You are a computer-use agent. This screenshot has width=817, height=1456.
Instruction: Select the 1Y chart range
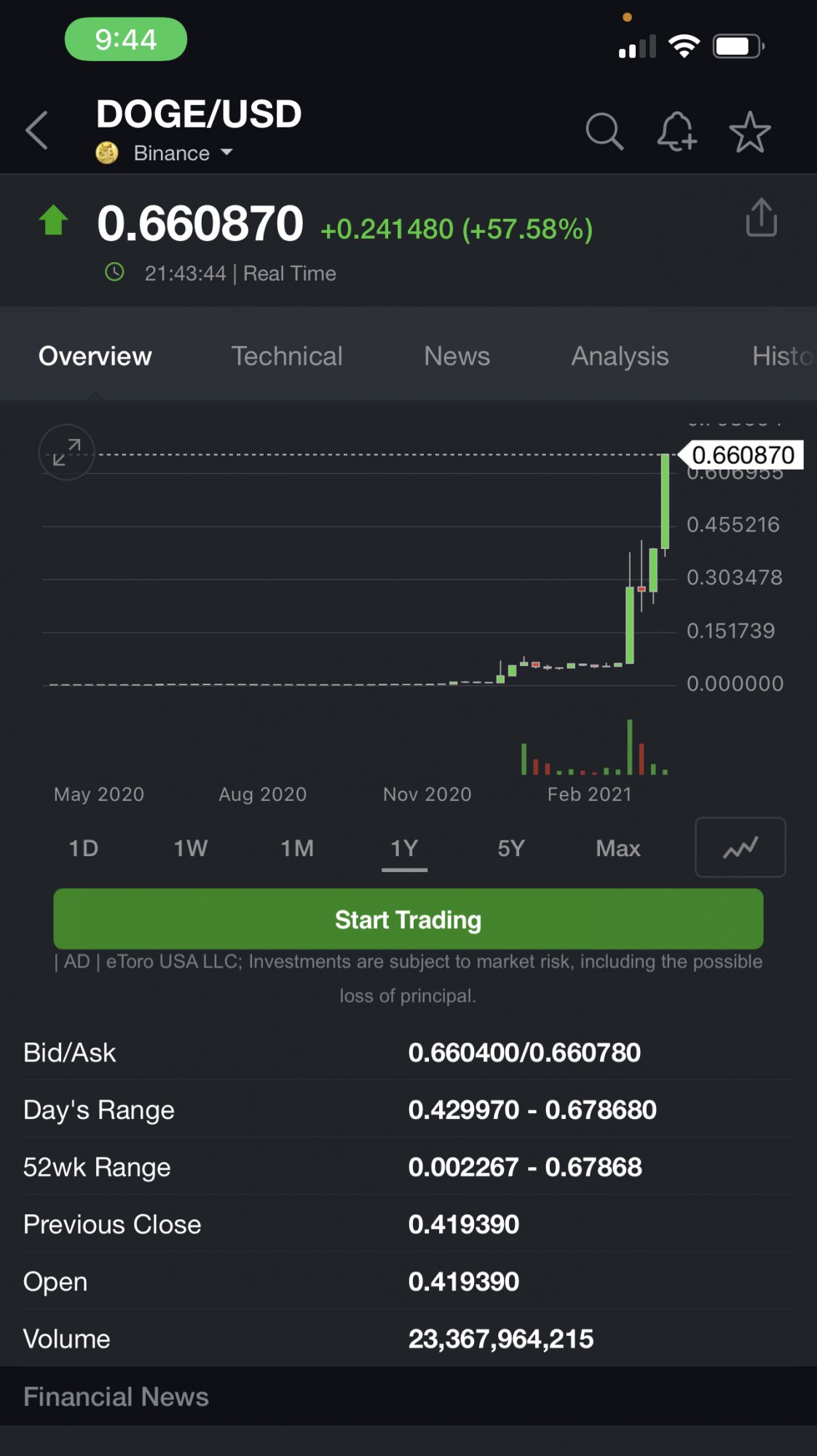(x=404, y=848)
